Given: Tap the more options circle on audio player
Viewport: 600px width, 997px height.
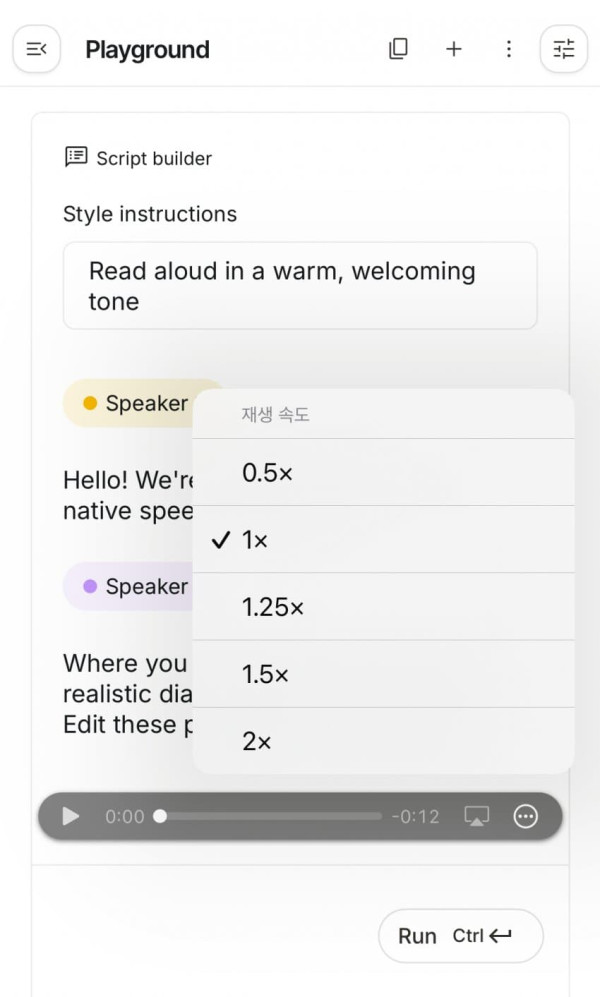Looking at the screenshot, I should pyautogui.click(x=525, y=816).
